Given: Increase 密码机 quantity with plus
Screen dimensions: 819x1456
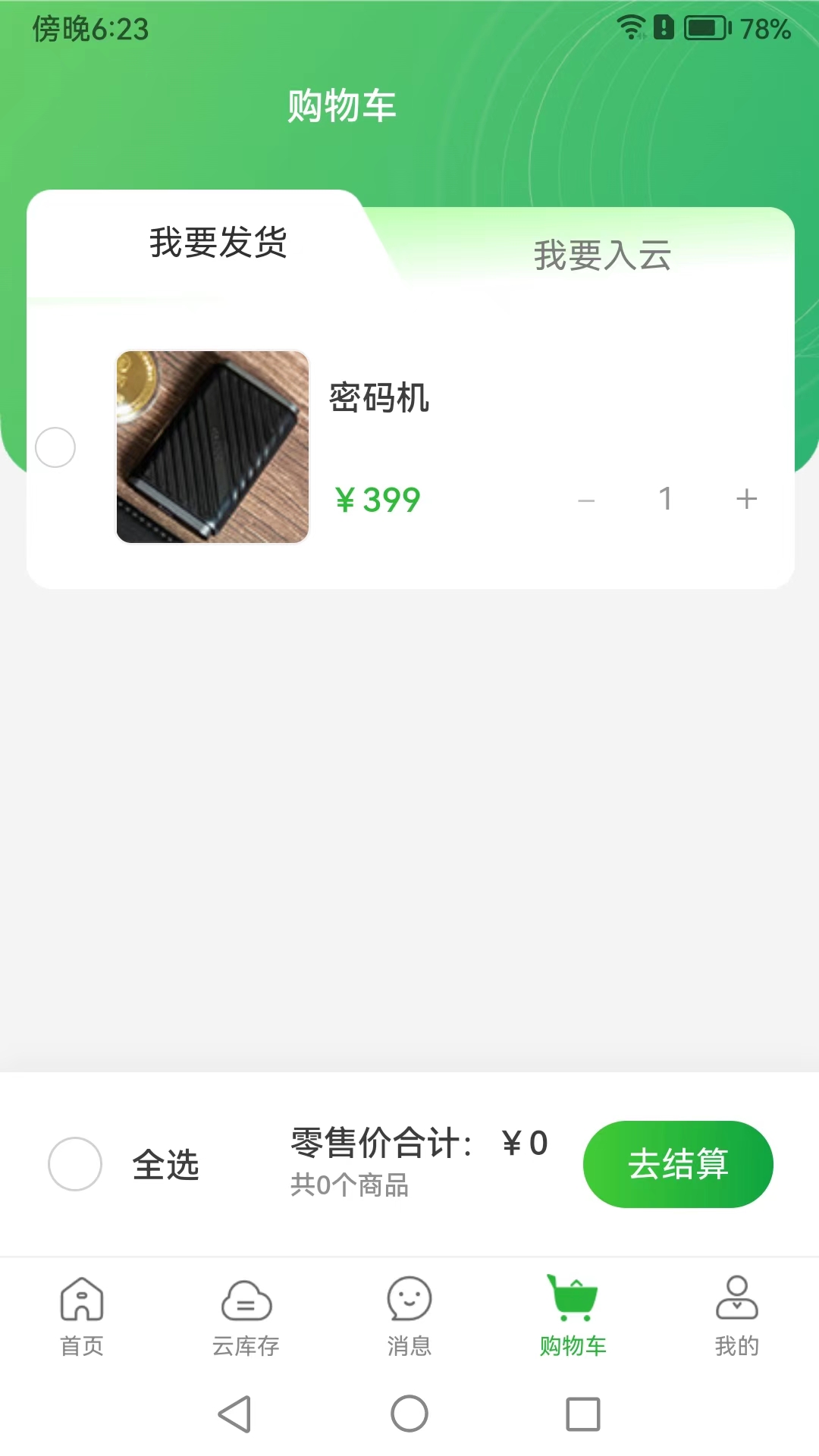Looking at the screenshot, I should [746, 499].
